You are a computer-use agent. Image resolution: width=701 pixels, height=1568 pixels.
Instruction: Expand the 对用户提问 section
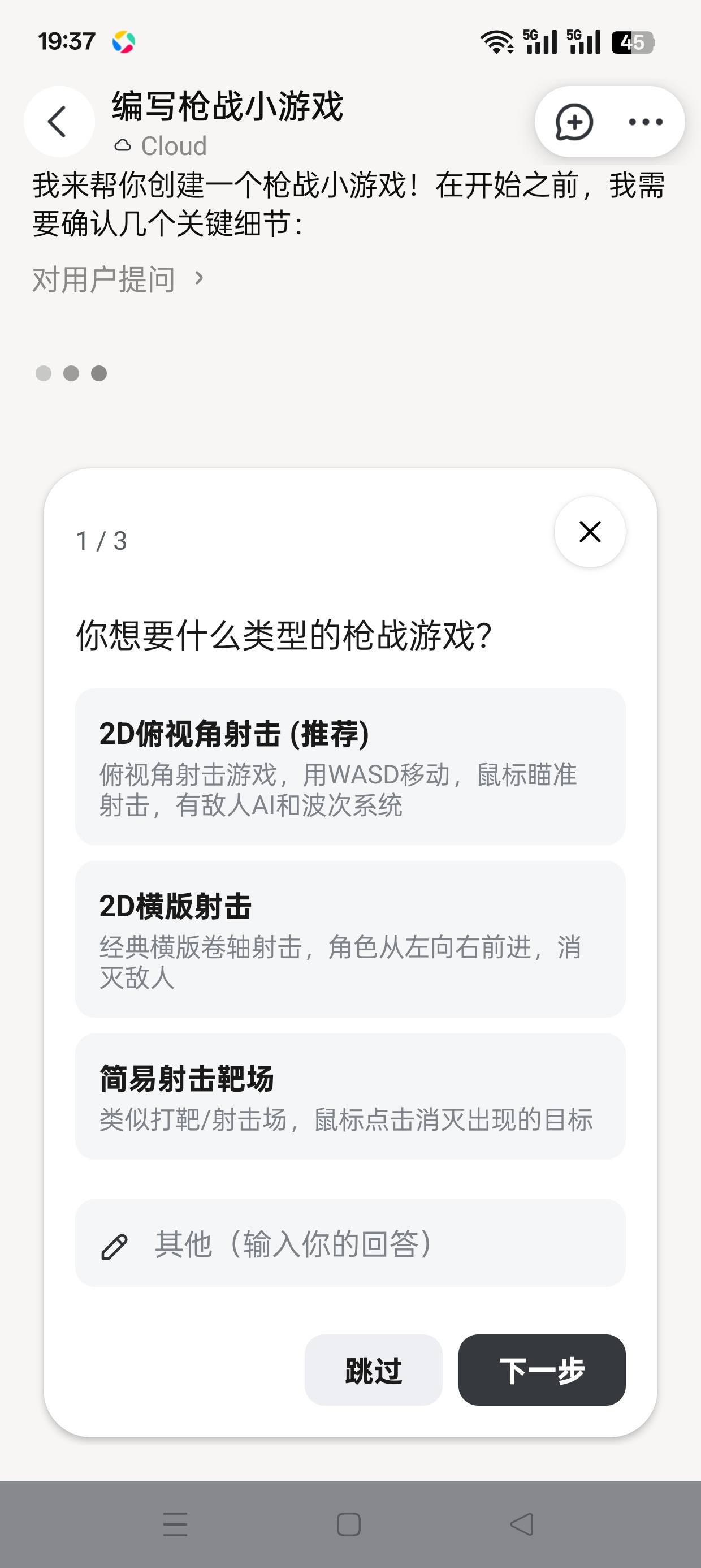click(118, 279)
